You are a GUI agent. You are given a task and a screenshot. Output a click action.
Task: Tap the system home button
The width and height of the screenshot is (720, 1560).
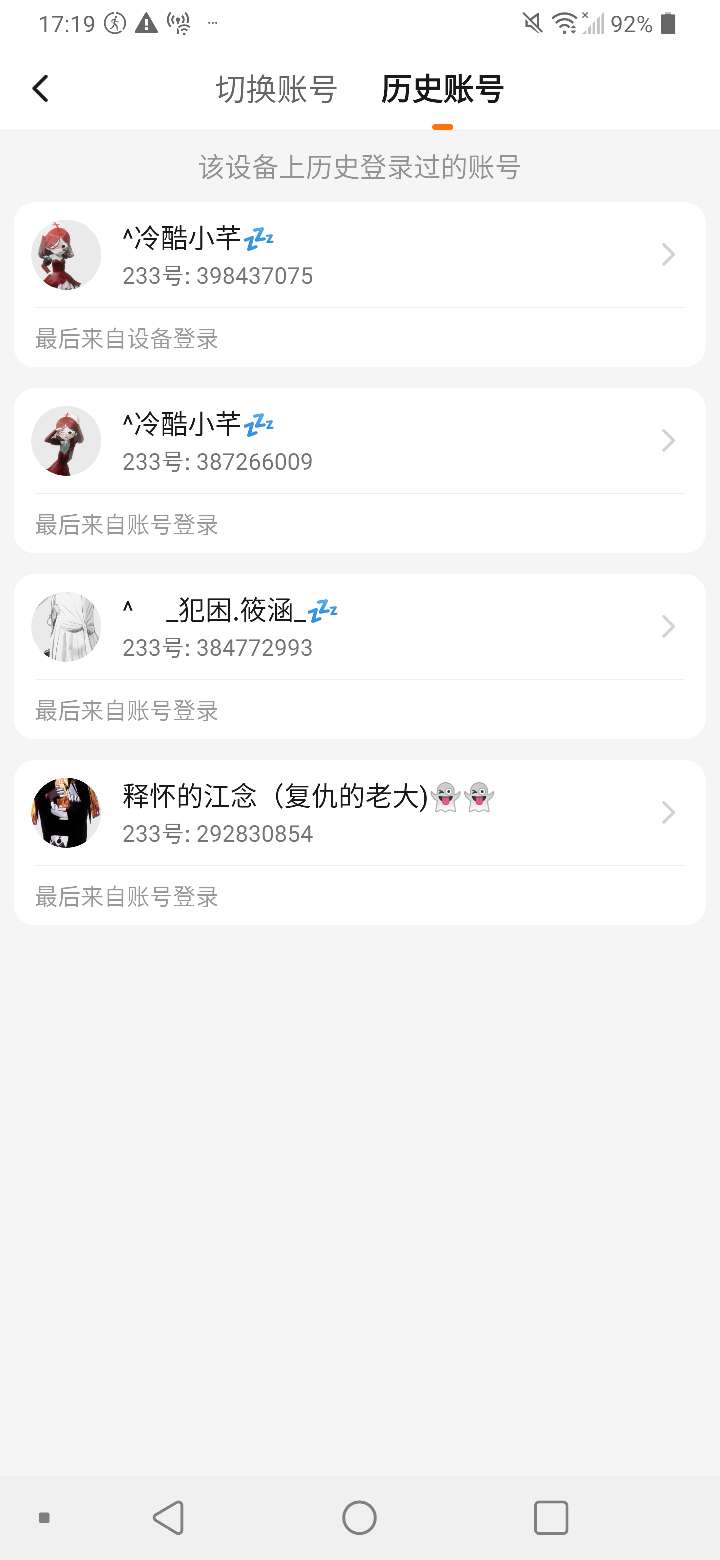coord(359,1517)
